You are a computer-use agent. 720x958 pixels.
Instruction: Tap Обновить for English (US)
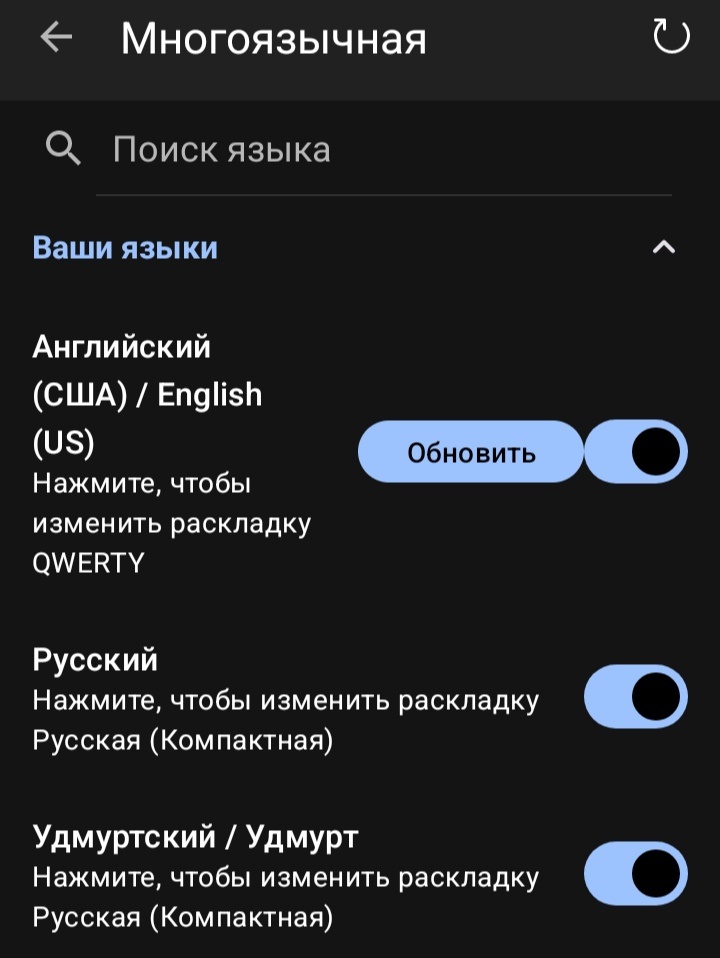[471, 453]
